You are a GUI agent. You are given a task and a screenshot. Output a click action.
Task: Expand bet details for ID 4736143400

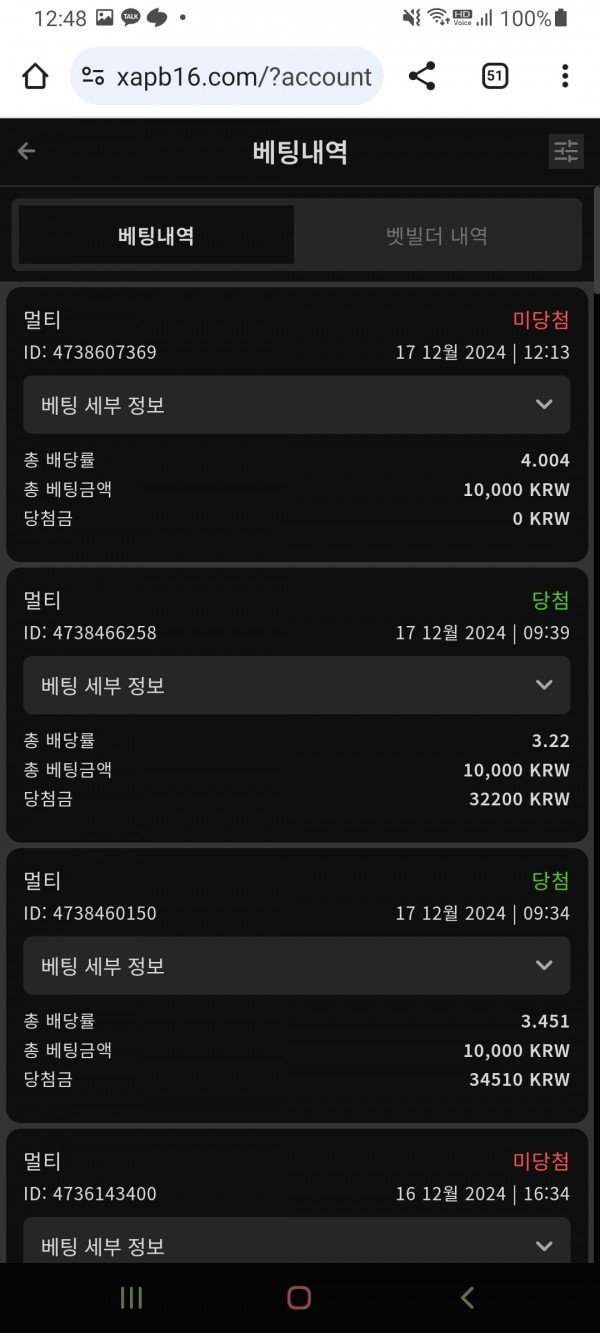(x=297, y=1246)
